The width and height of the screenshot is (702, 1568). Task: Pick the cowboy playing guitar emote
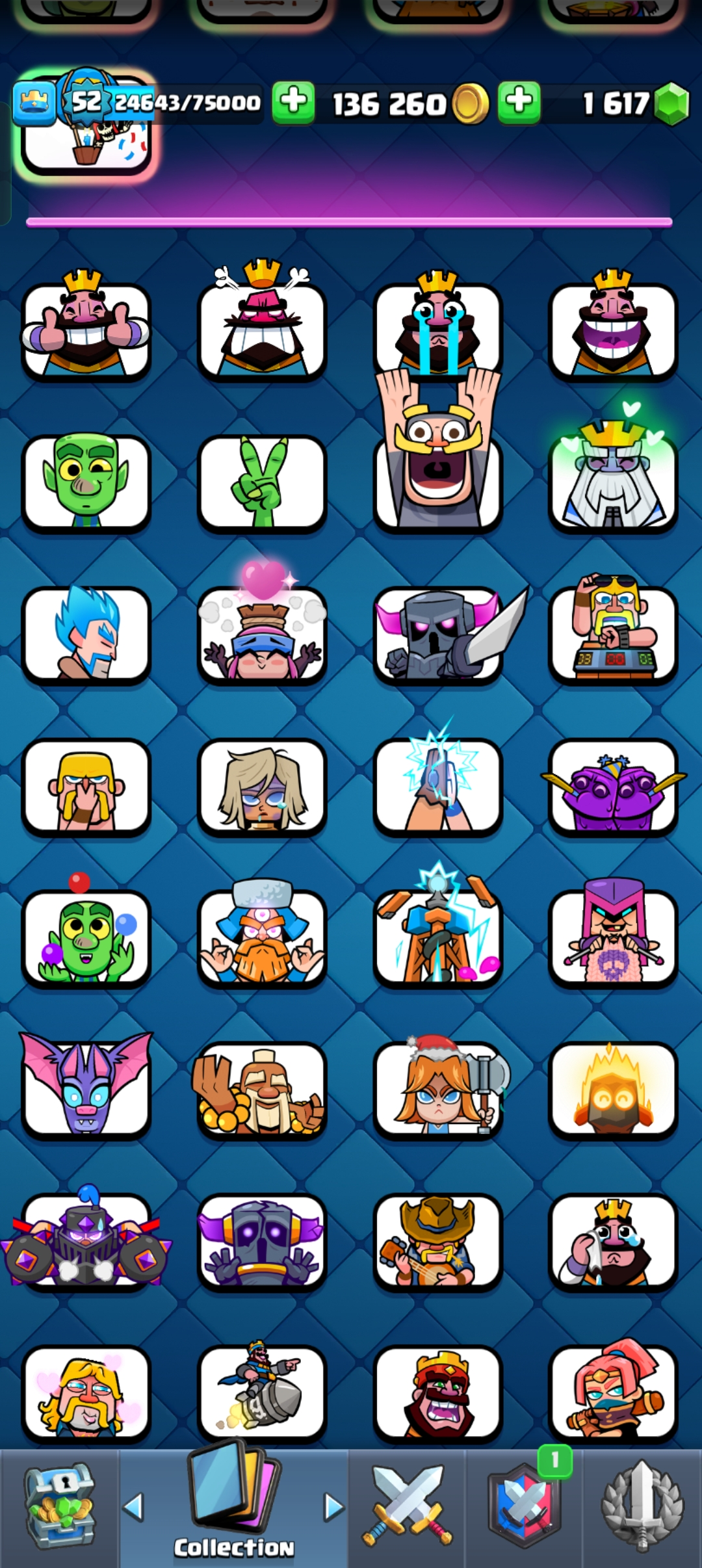[437, 1240]
